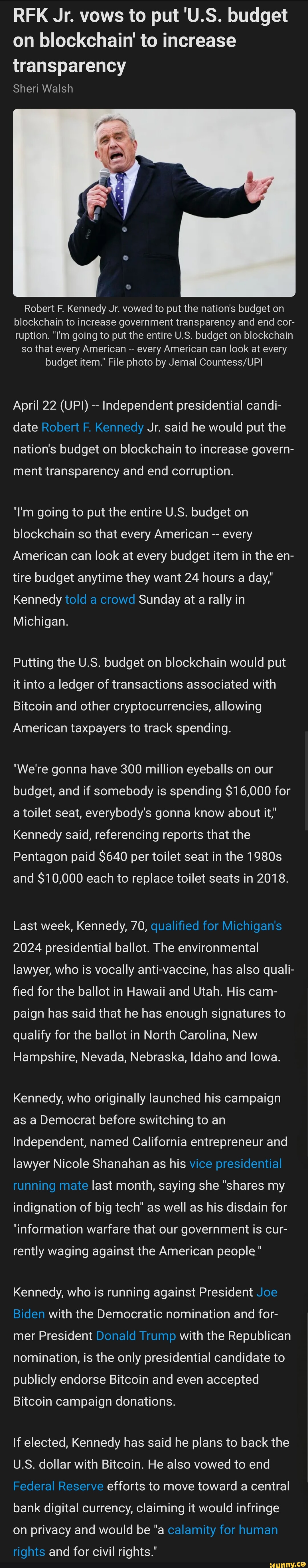Open the 'calamity for human rights' link
Image resolution: width=308 pixels, height=1568 pixels.
[x=222, y=1530]
